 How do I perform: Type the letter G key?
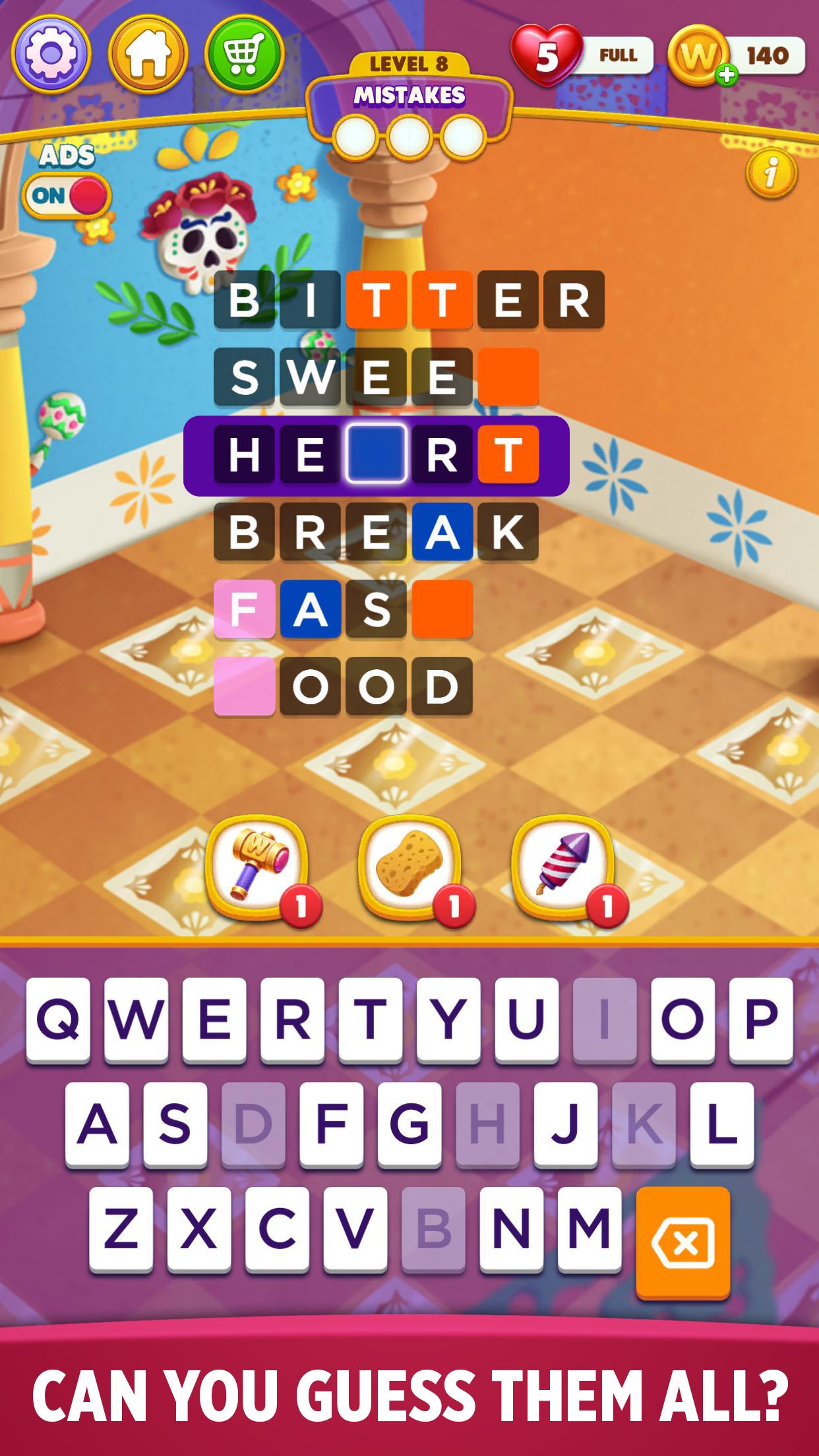pyautogui.click(x=409, y=1122)
